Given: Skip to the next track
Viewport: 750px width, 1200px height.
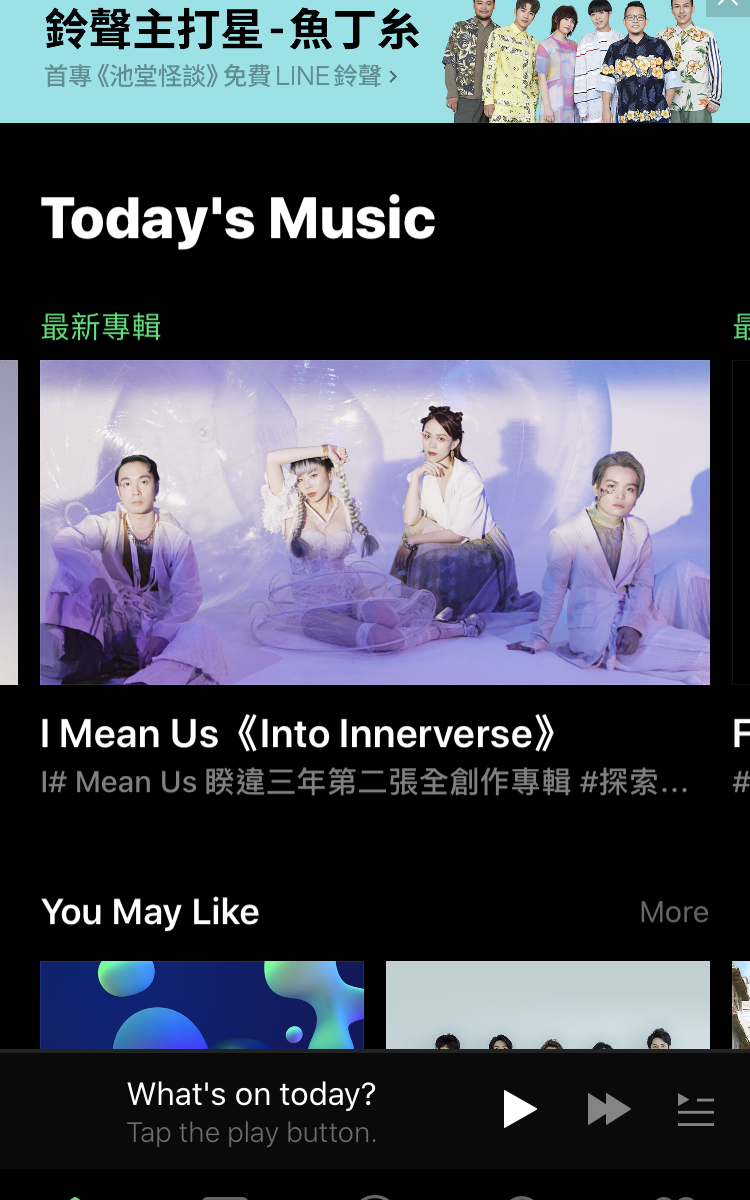Looking at the screenshot, I should 608,1110.
